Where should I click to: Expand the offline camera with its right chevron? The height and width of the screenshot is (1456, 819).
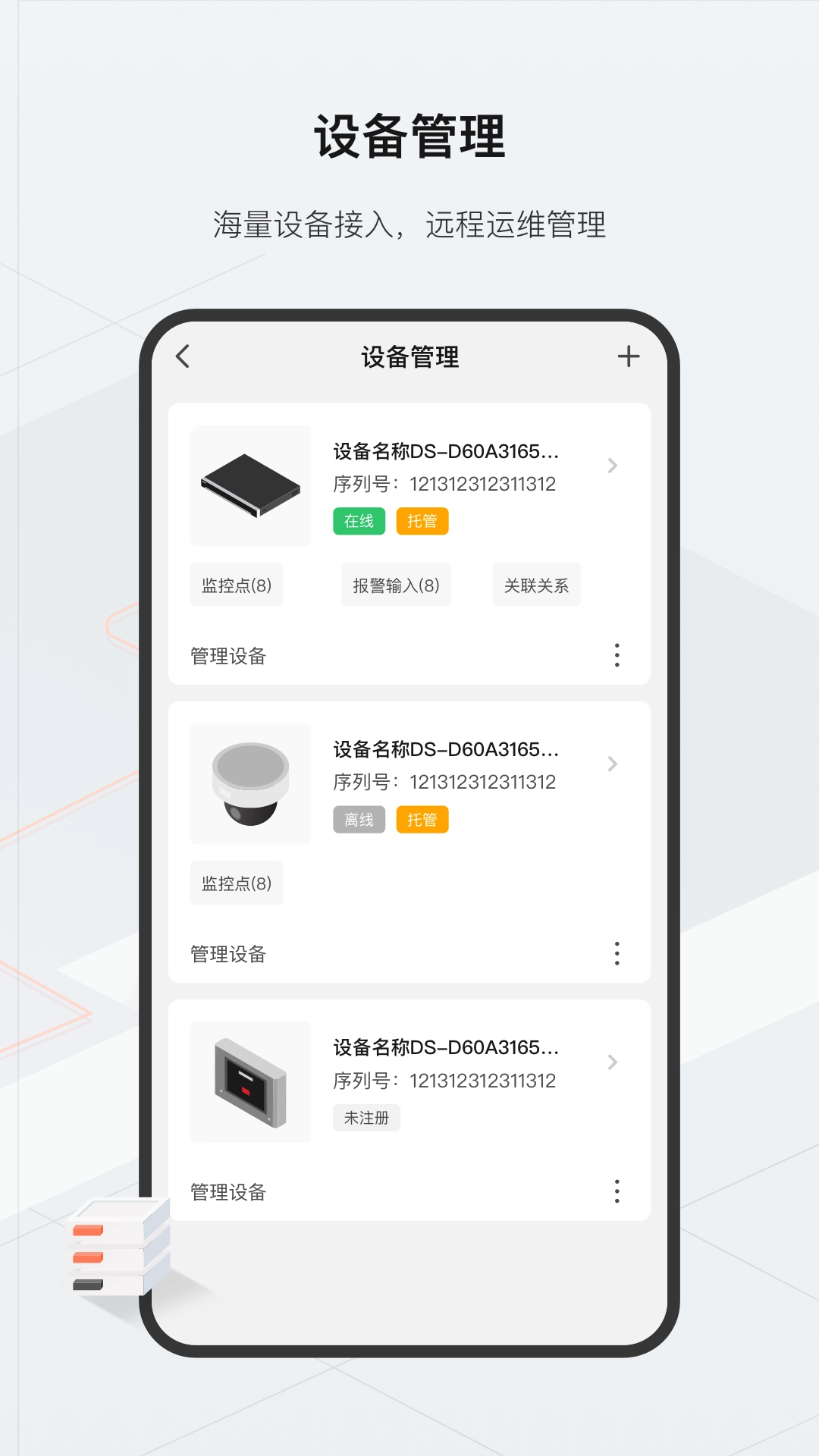pyautogui.click(x=613, y=764)
